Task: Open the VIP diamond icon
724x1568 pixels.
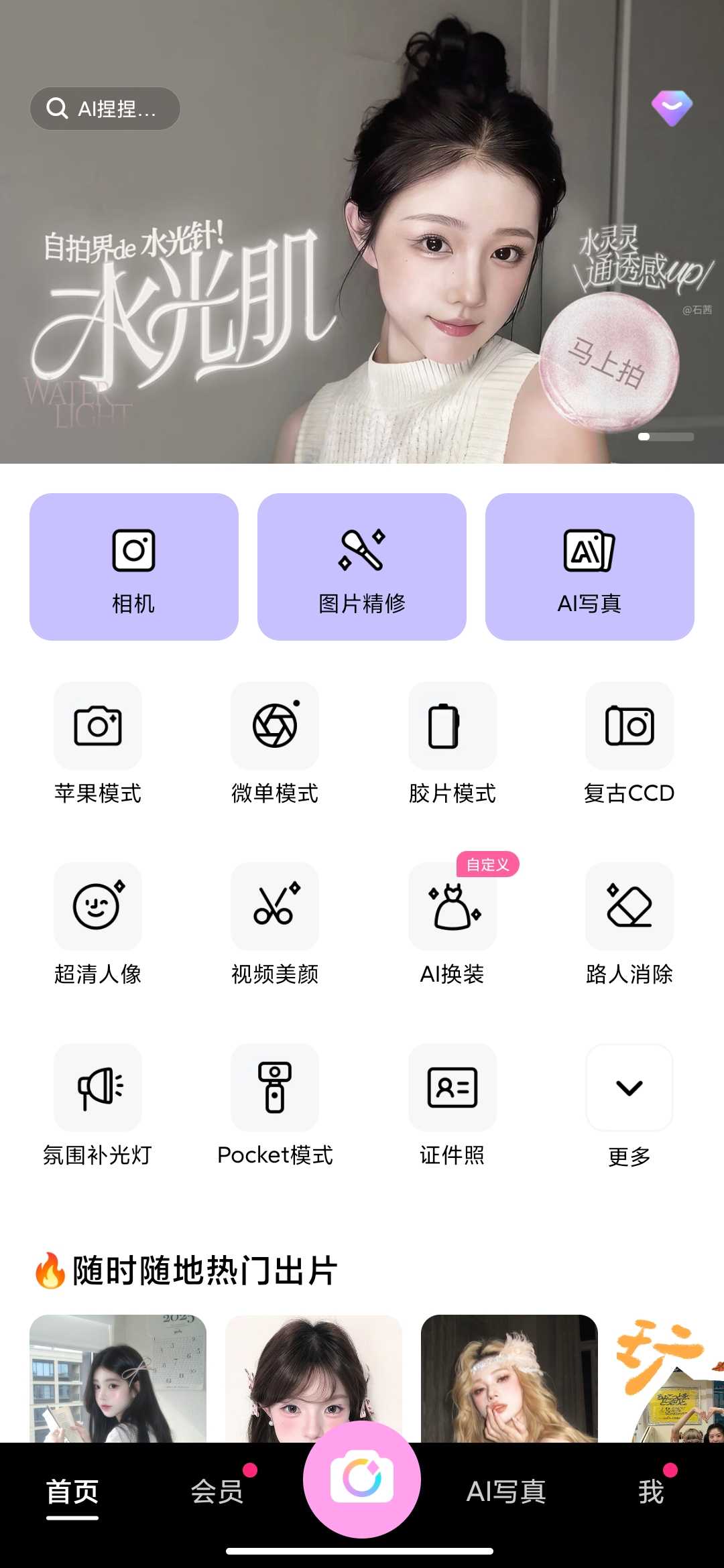Action: pos(672,108)
